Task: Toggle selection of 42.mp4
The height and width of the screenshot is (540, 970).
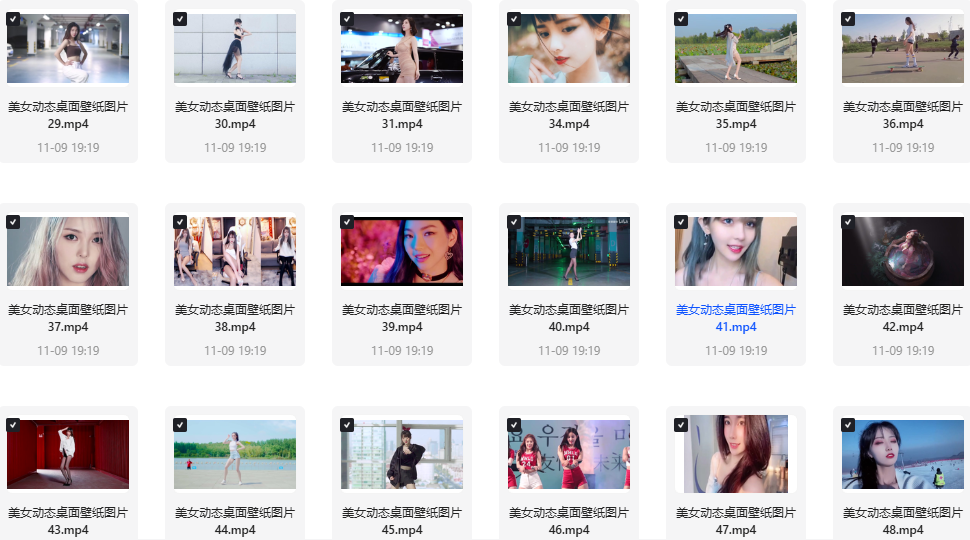Action: click(848, 222)
